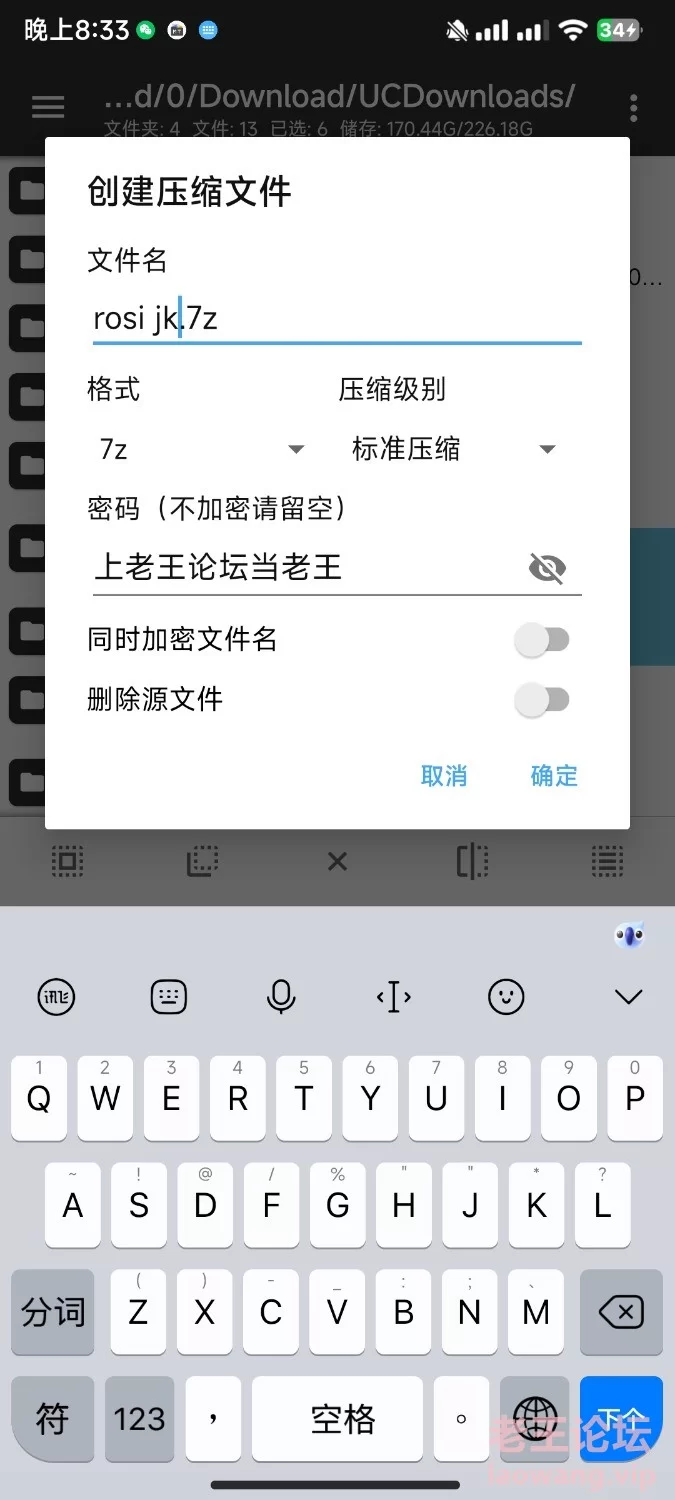Image resolution: width=675 pixels, height=1500 pixels.
Task: Open the text cursor move tool
Action: pyautogui.click(x=394, y=996)
